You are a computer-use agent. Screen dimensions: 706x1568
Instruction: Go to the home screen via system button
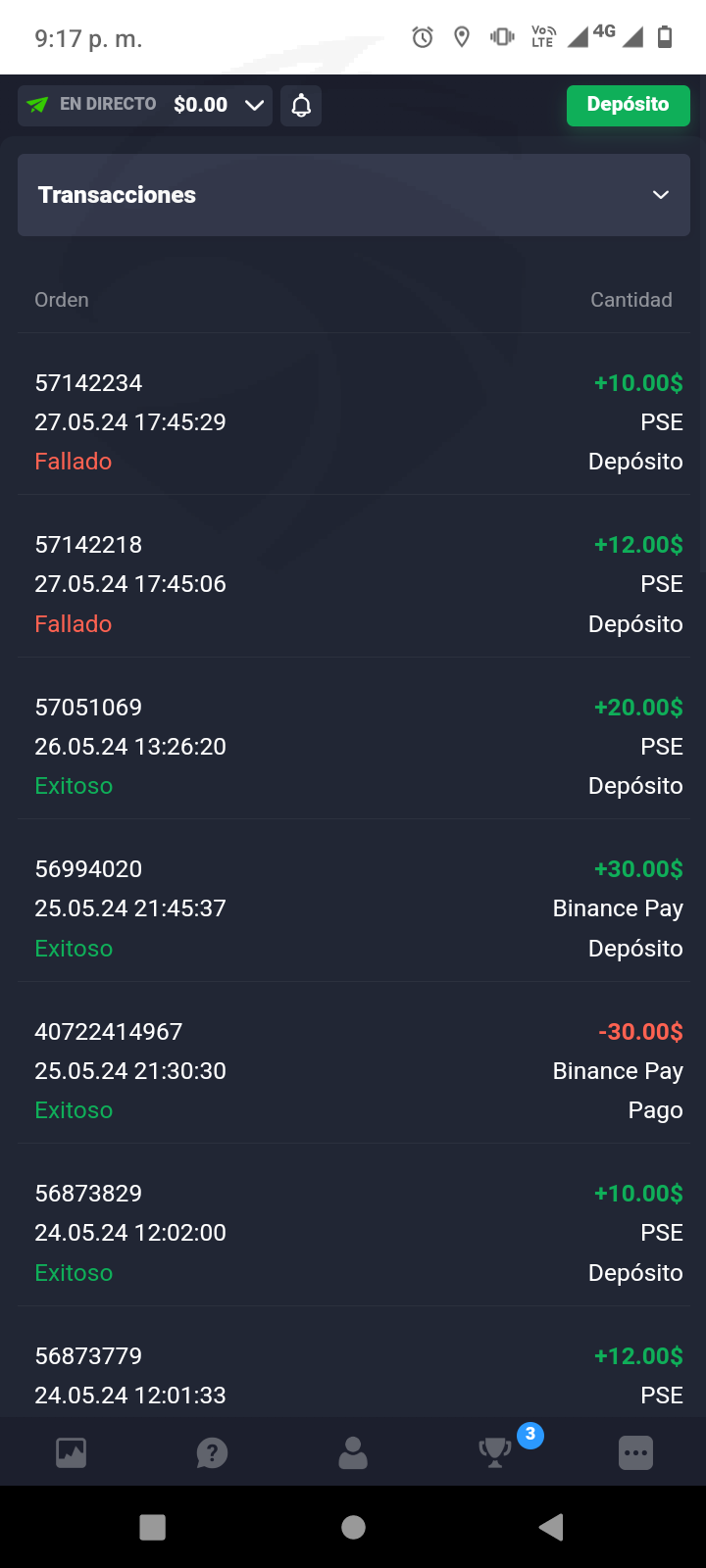pos(353,1527)
